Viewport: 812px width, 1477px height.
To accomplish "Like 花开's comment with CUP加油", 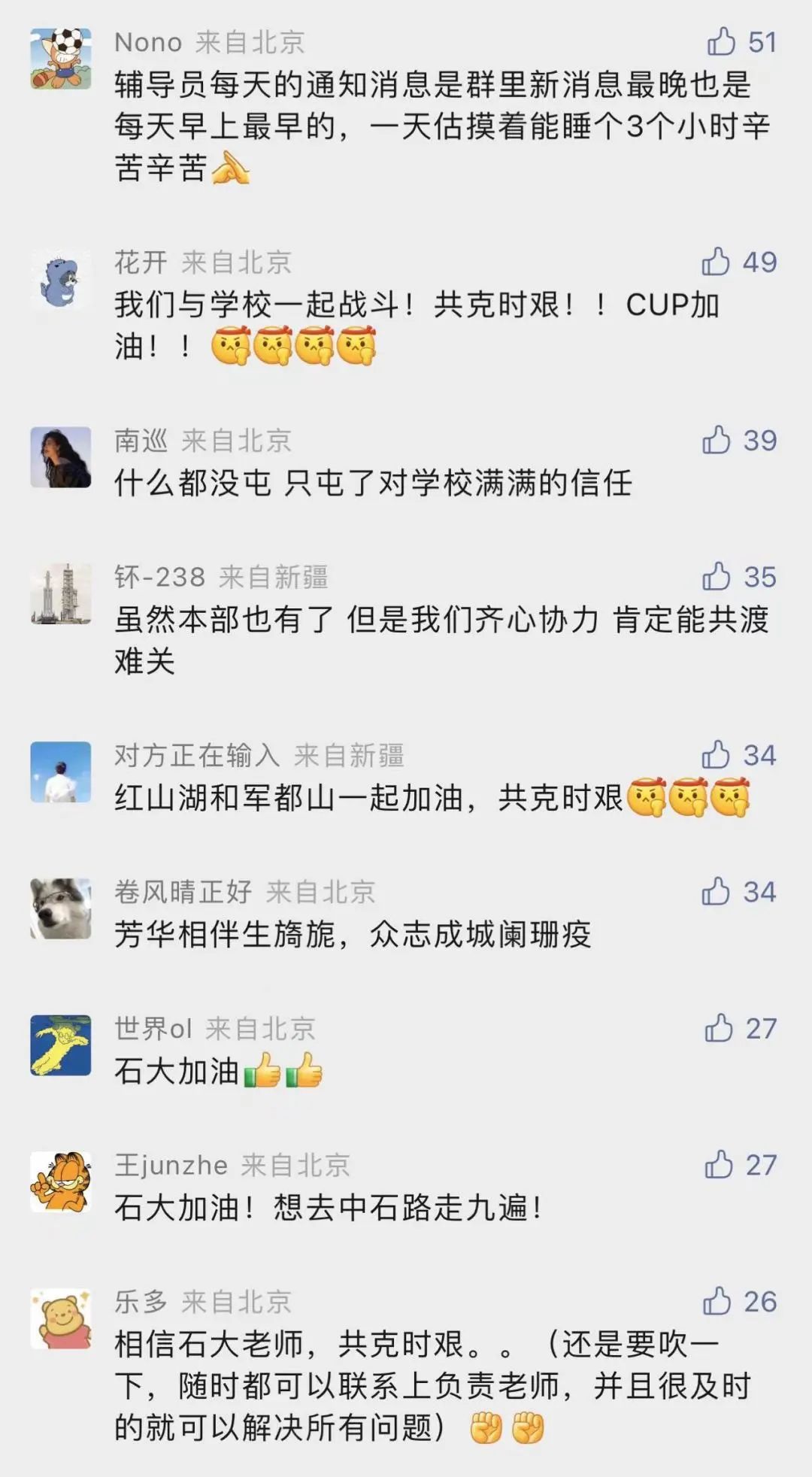I will point(716,262).
